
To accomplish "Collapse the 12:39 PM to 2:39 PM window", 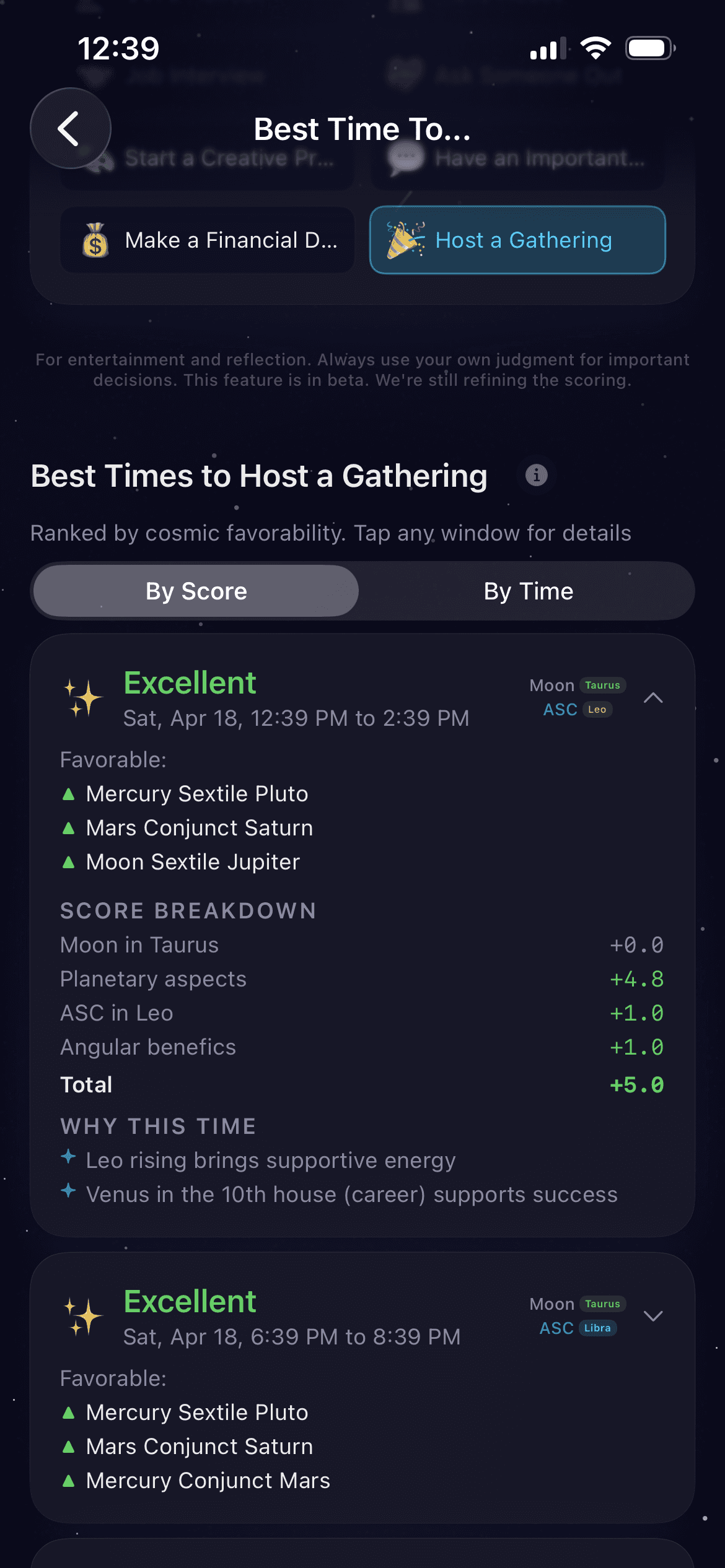I will click(653, 698).
